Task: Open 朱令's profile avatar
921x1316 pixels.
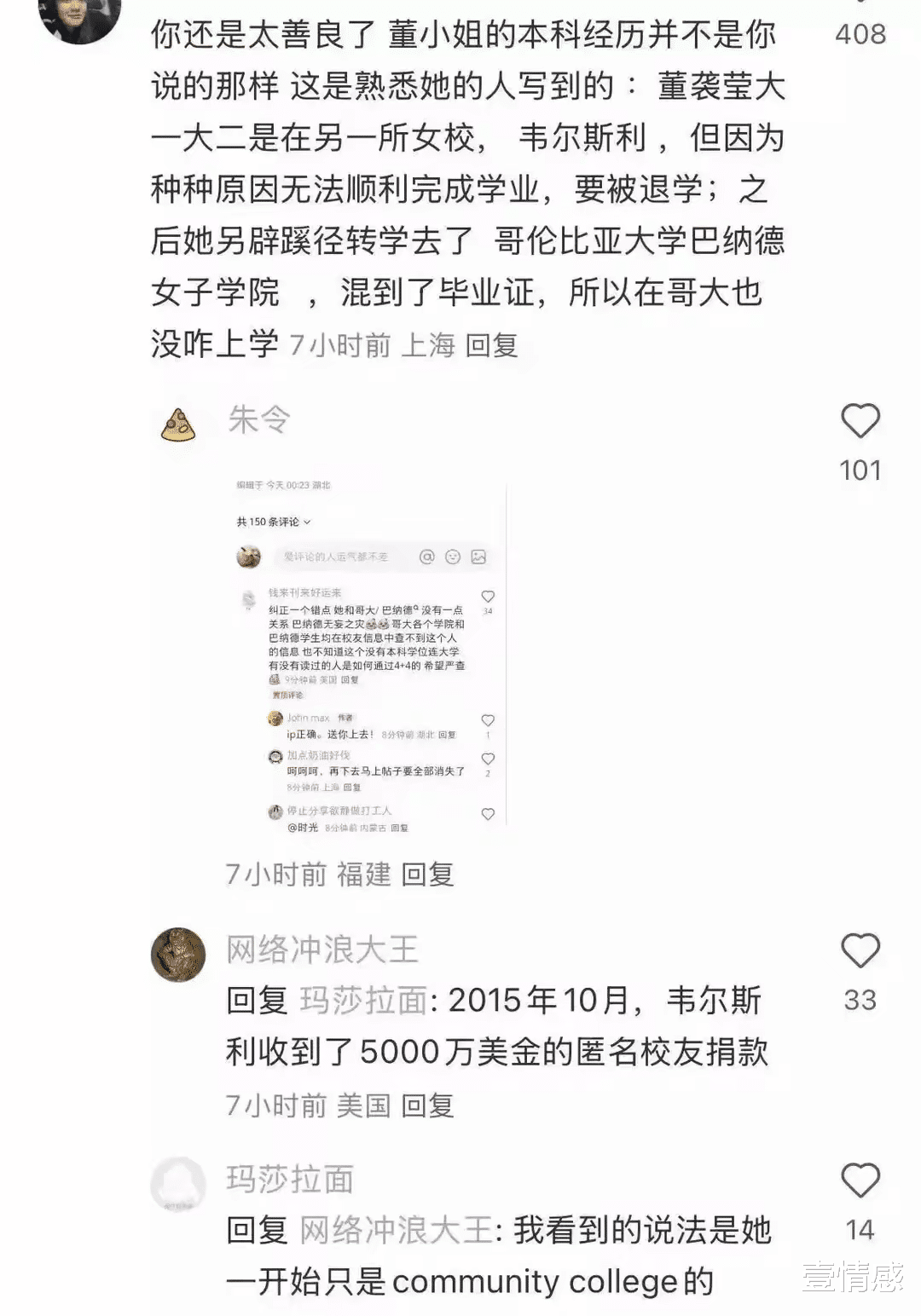Action: pyautogui.click(x=178, y=424)
